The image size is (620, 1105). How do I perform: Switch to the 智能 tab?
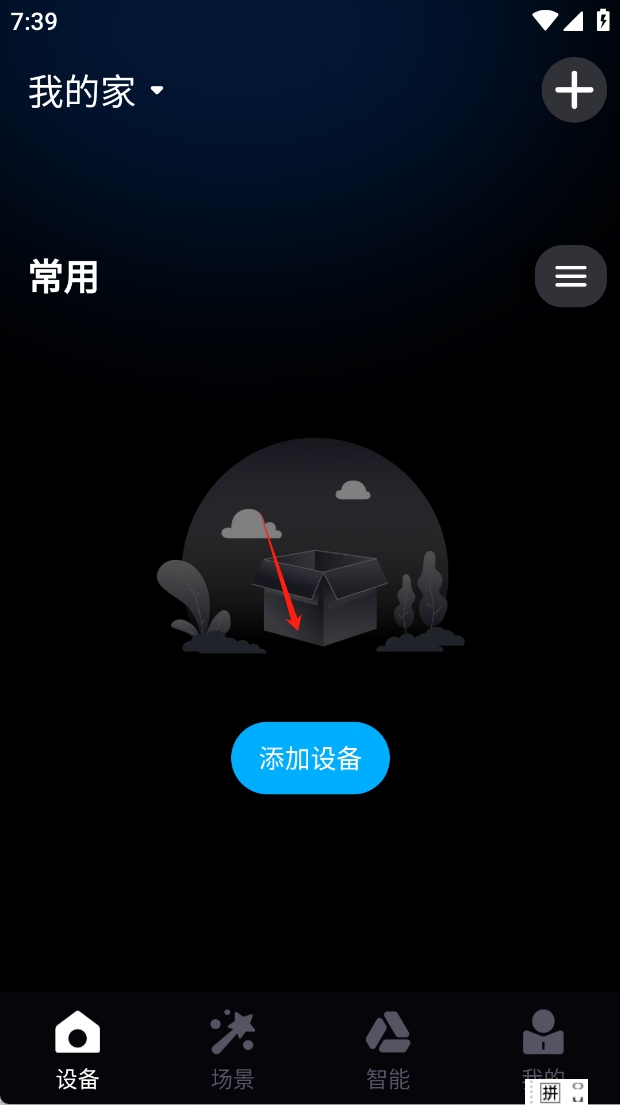388,1048
